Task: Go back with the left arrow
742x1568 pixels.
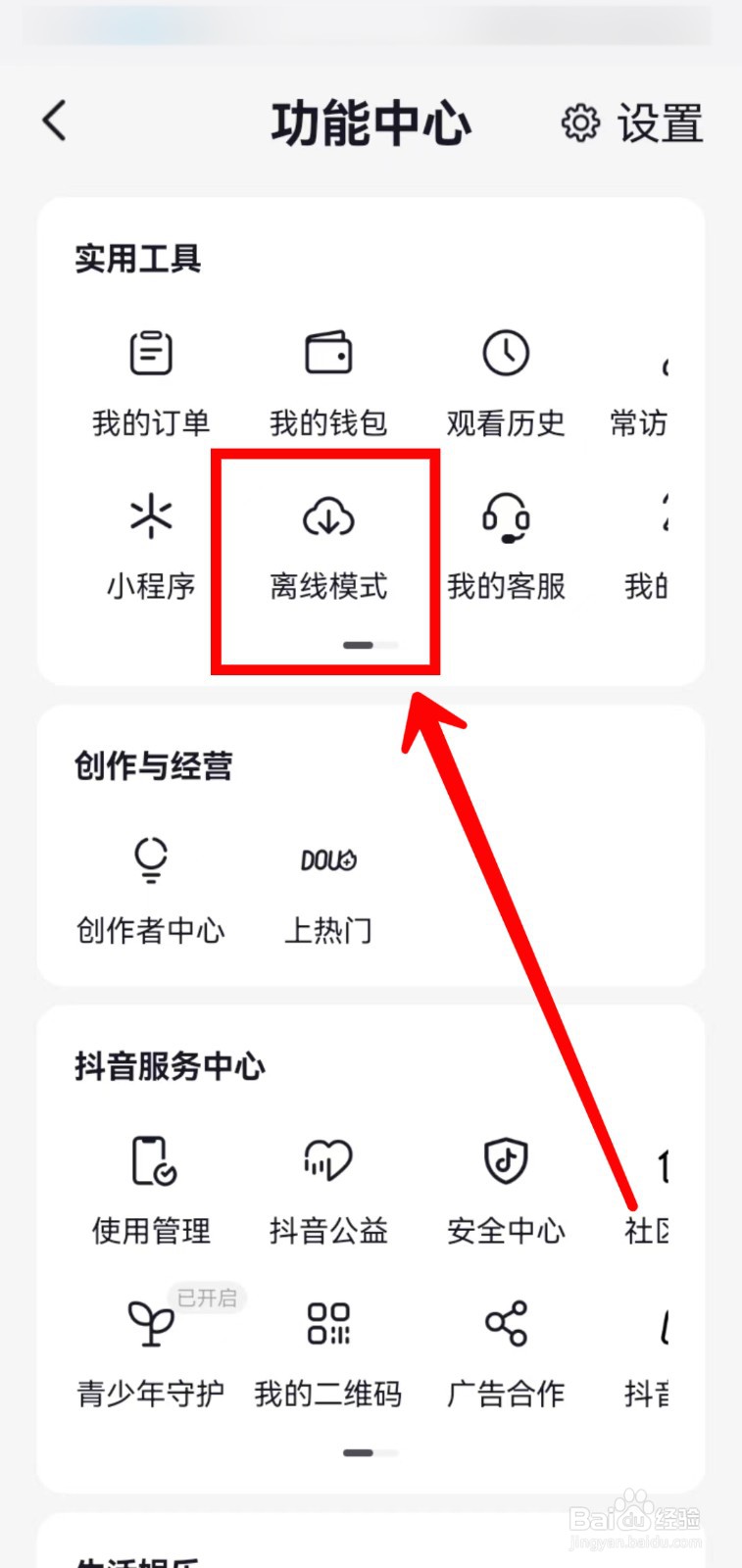Action: pyautogui.click(x=54, y=122)
